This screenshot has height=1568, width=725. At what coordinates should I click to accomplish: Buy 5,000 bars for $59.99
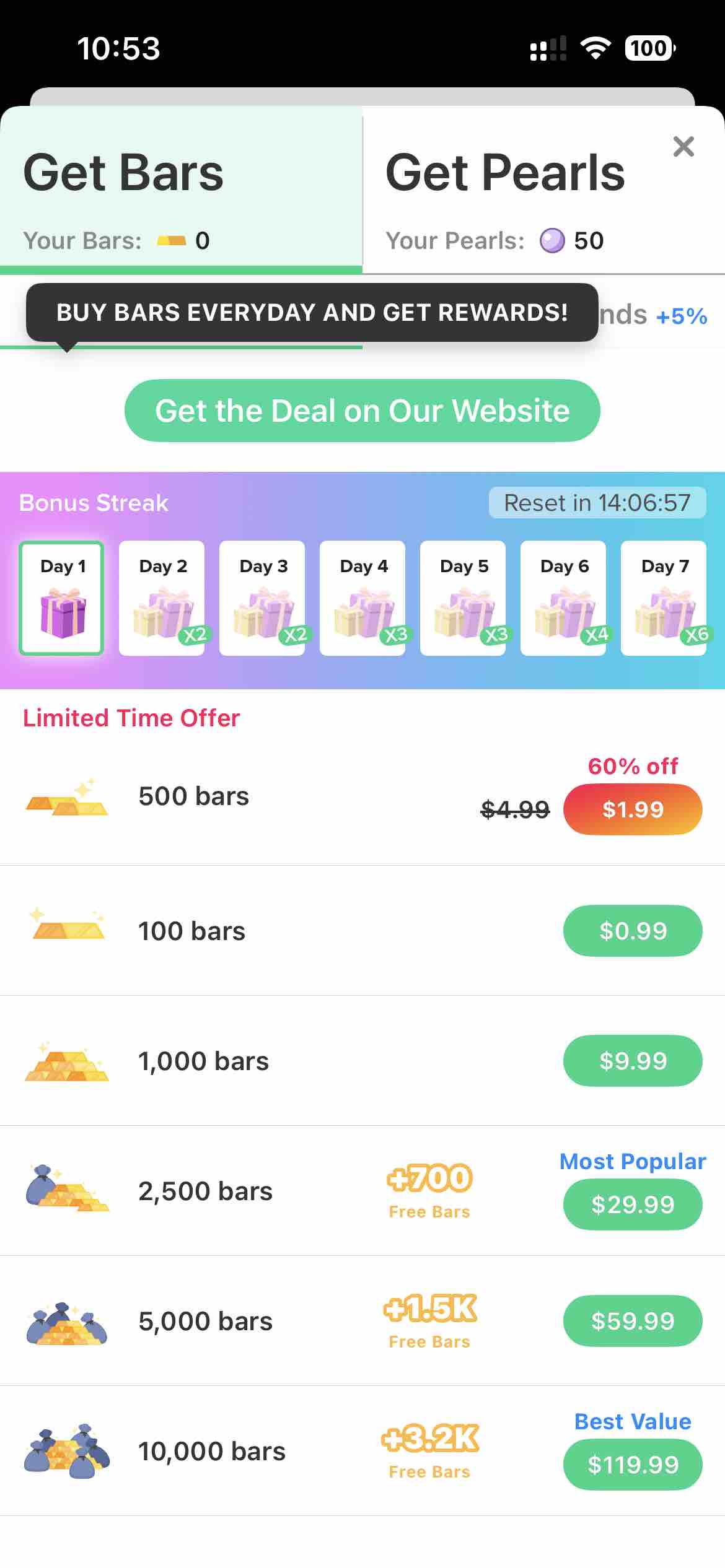click(x=632, y=1321)
